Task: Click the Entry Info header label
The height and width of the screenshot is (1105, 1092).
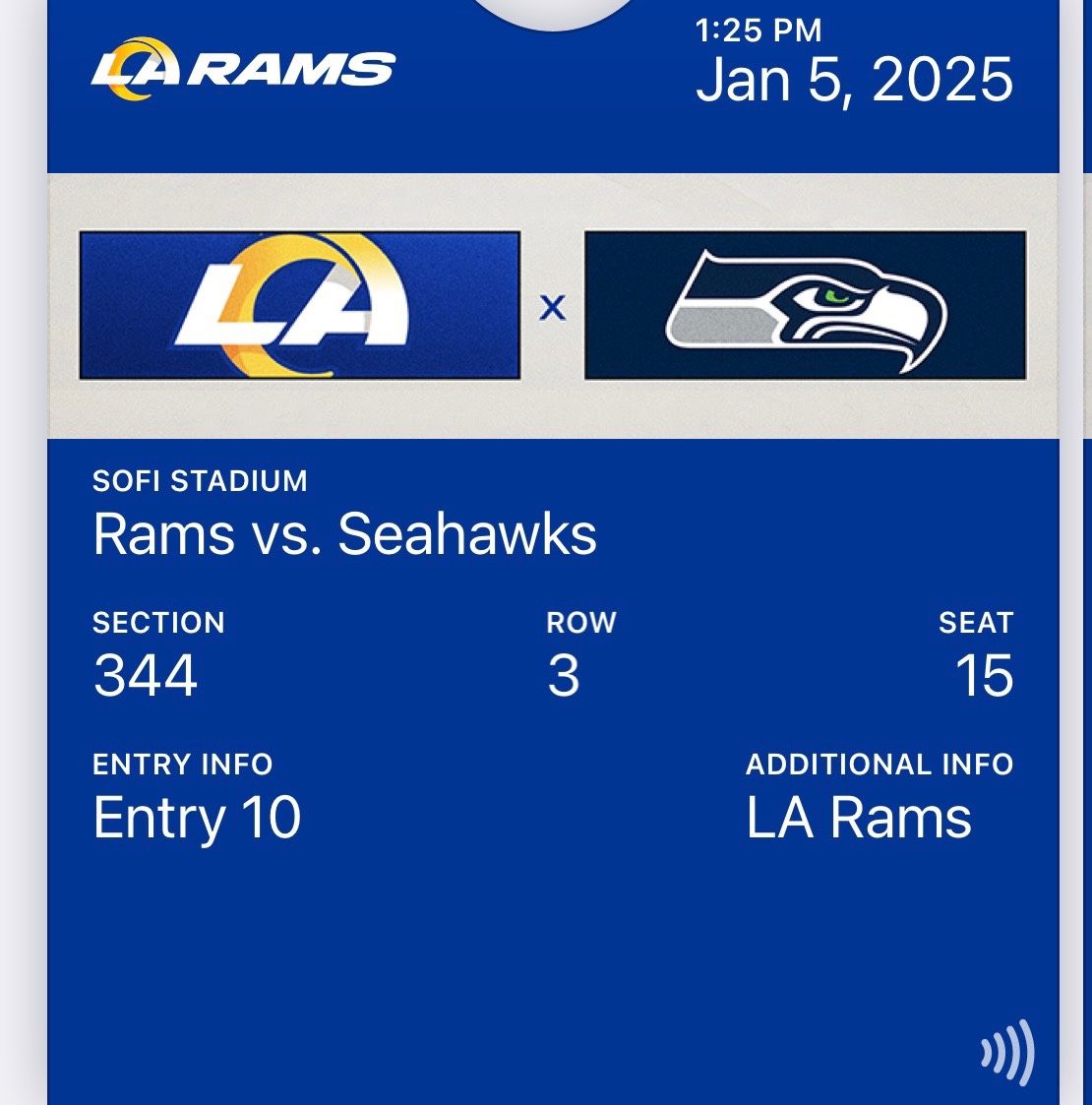Action: click(183, 764)
